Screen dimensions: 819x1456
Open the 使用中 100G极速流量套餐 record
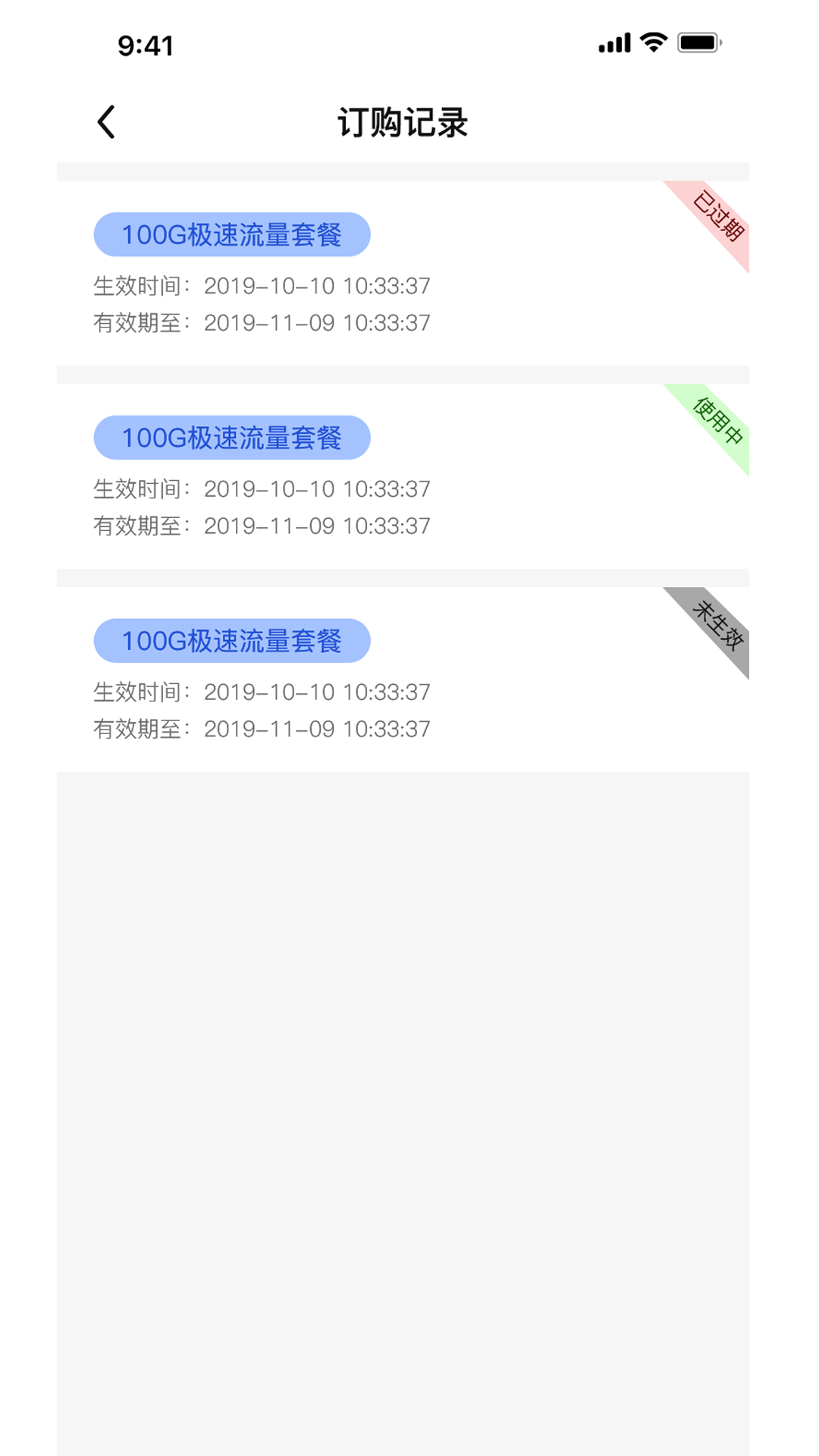pos(402,476)
